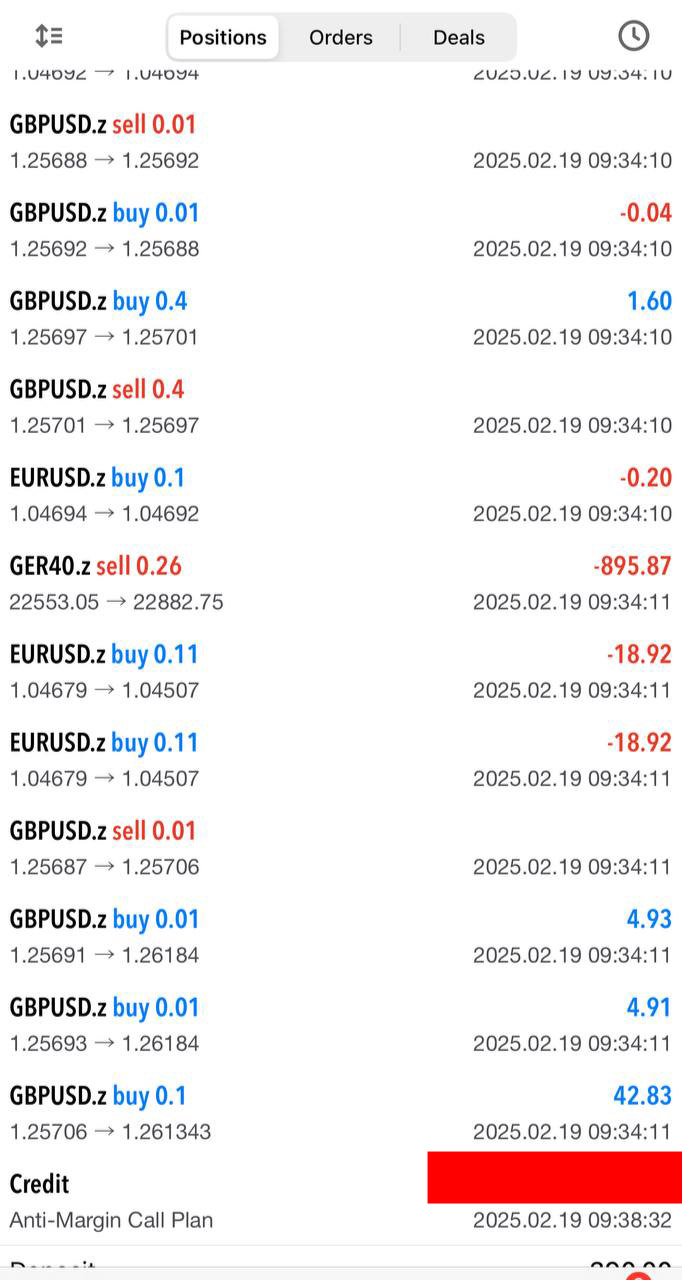
Task: Open GBPUSD.z buy 0.01 with -0.04 loss
Action: (x=341, y=230)
